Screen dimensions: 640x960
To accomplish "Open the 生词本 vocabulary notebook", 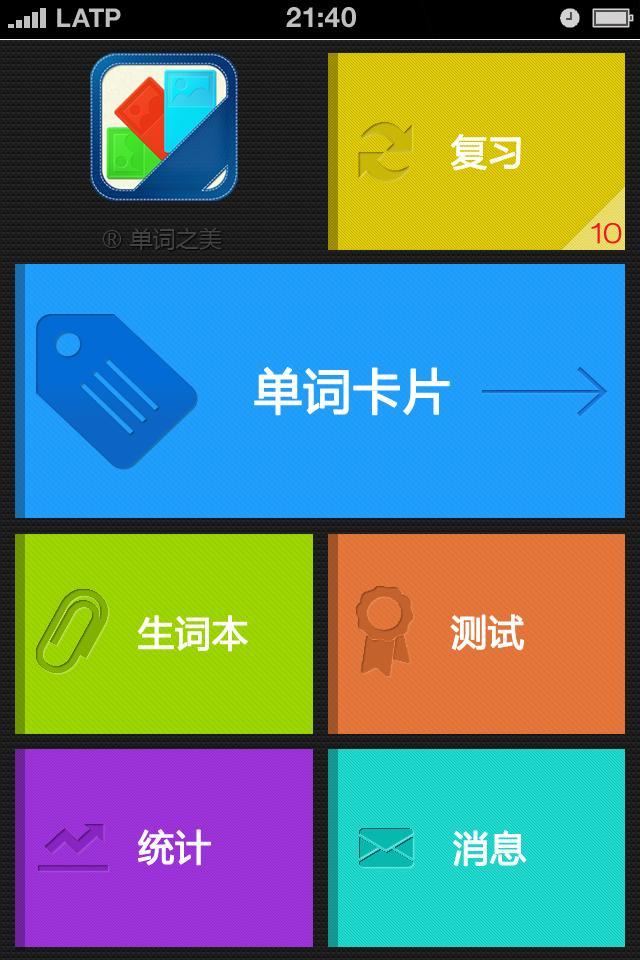I will 165,634.
